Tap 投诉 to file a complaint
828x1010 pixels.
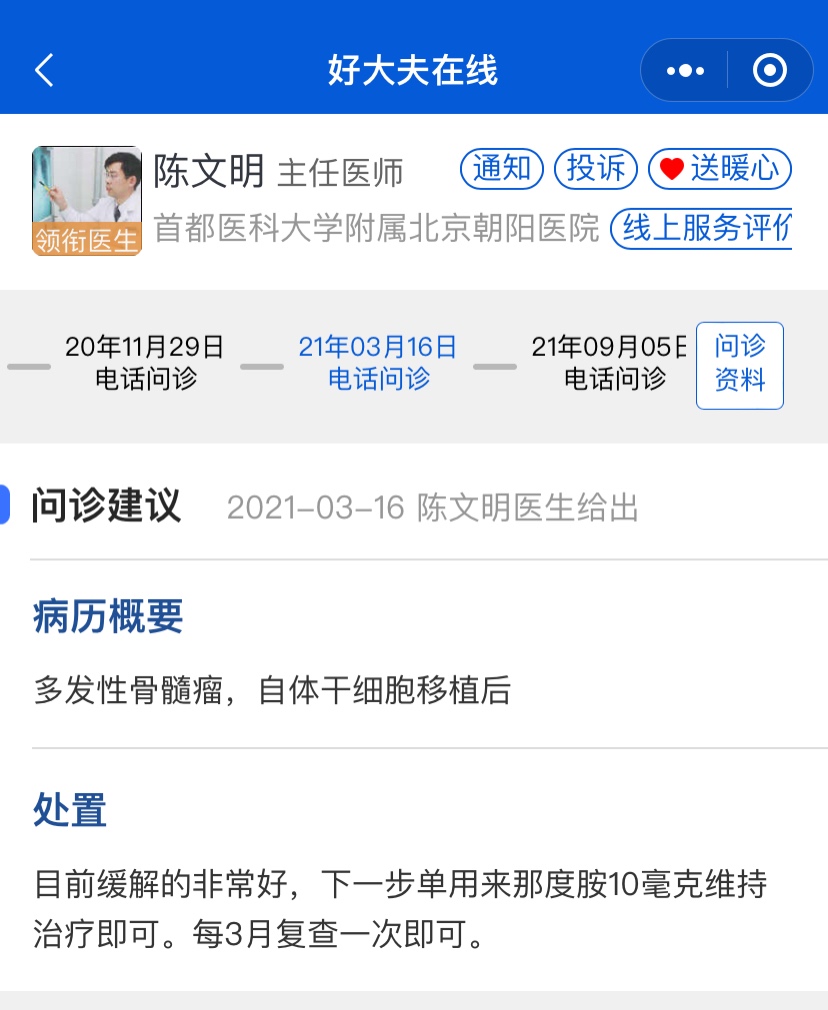[x=596, y=169]
